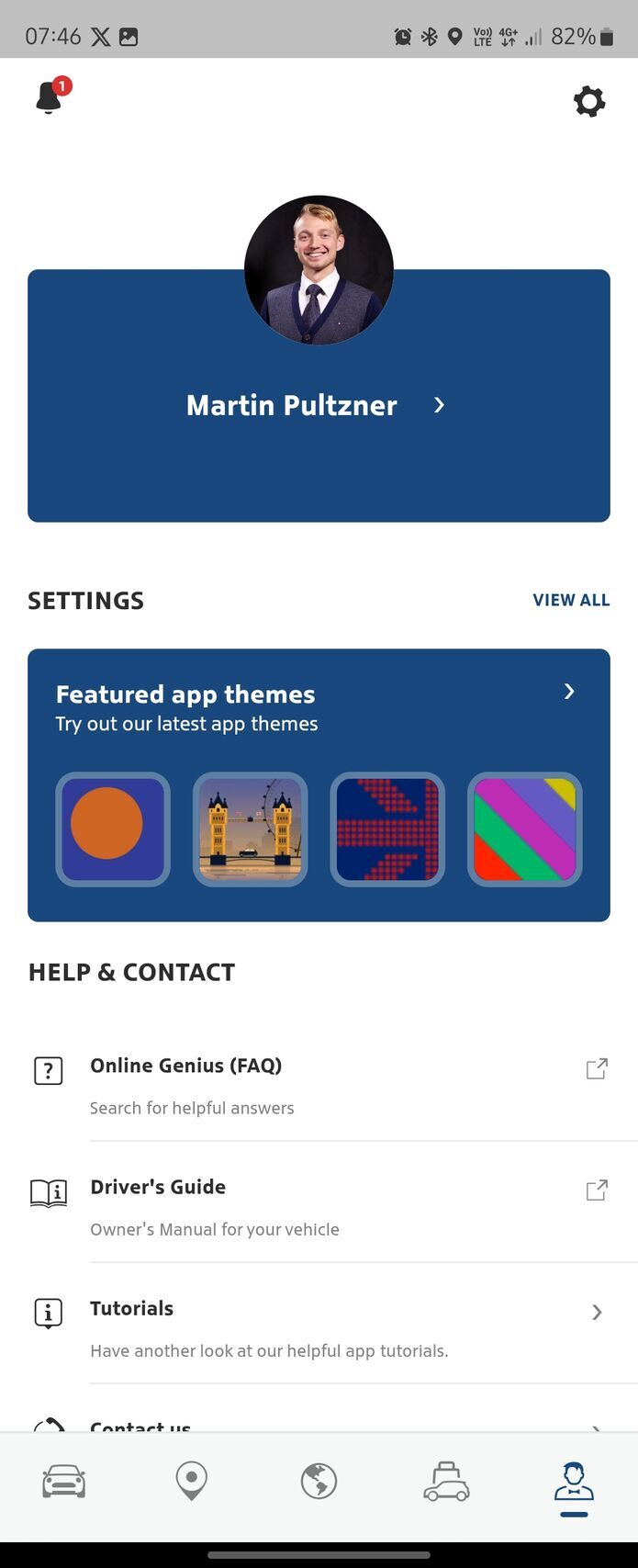The image size is (638, 1568).
Task: Open Martin Pultzner's profile card
Action: [x=318, y=405]
